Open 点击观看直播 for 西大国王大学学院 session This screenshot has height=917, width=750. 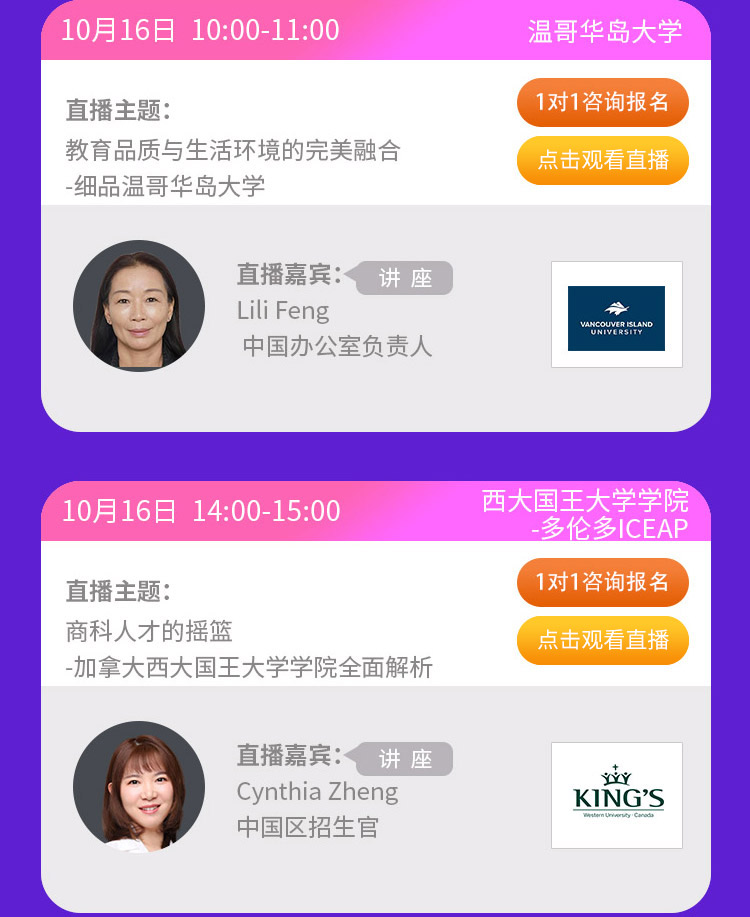pyautogui.click(x=602, y=640)
